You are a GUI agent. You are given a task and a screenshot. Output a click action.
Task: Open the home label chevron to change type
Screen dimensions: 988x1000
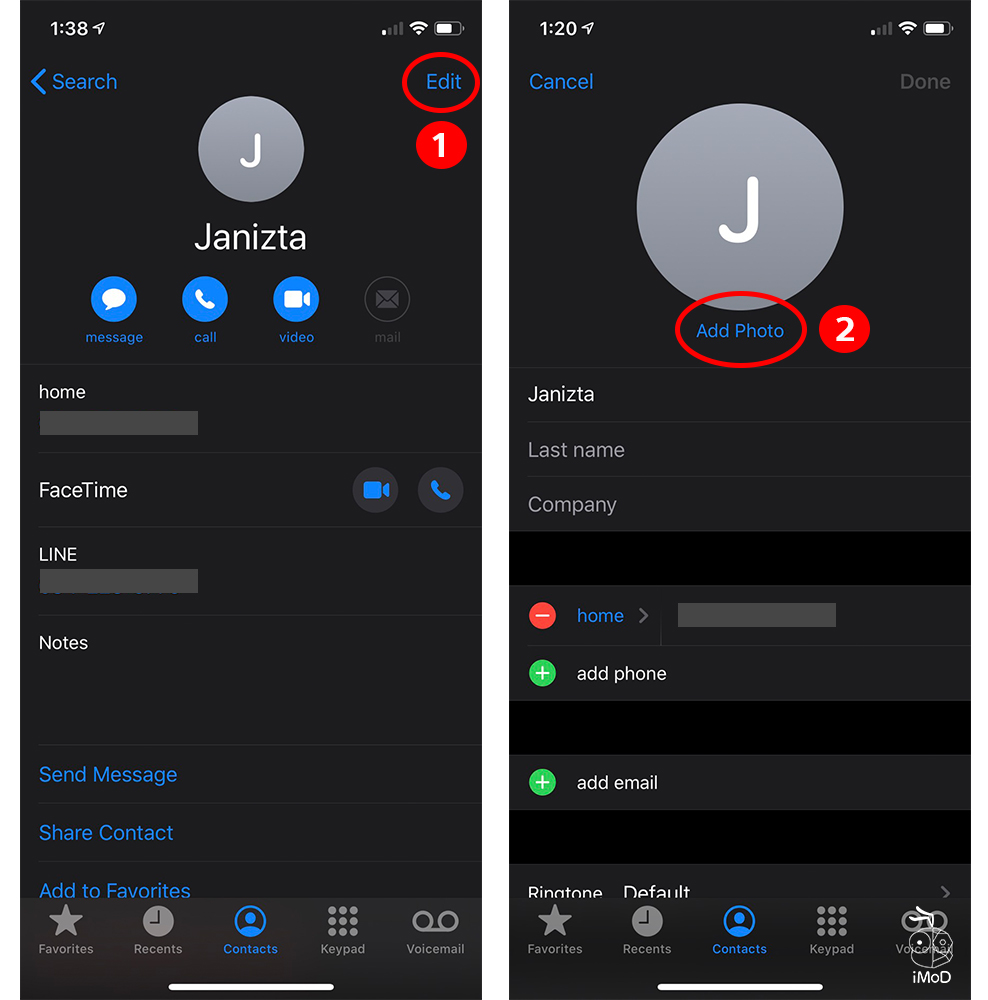[644, 615]
